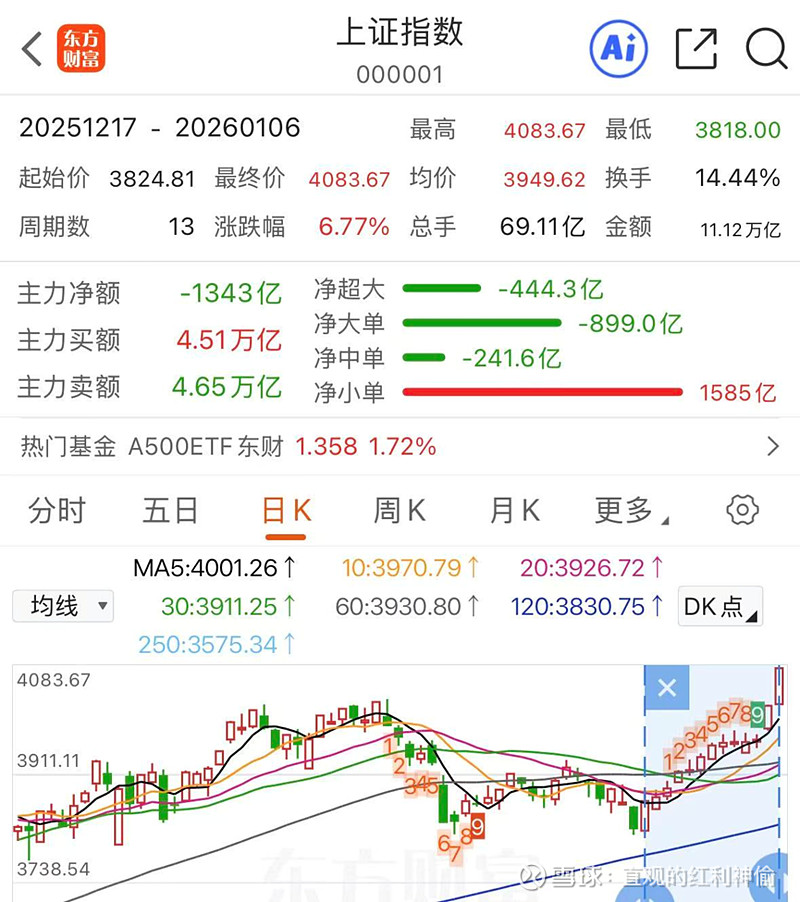Expand the 更多 period options
Screen dimensions: 800x902
point(630,511)
